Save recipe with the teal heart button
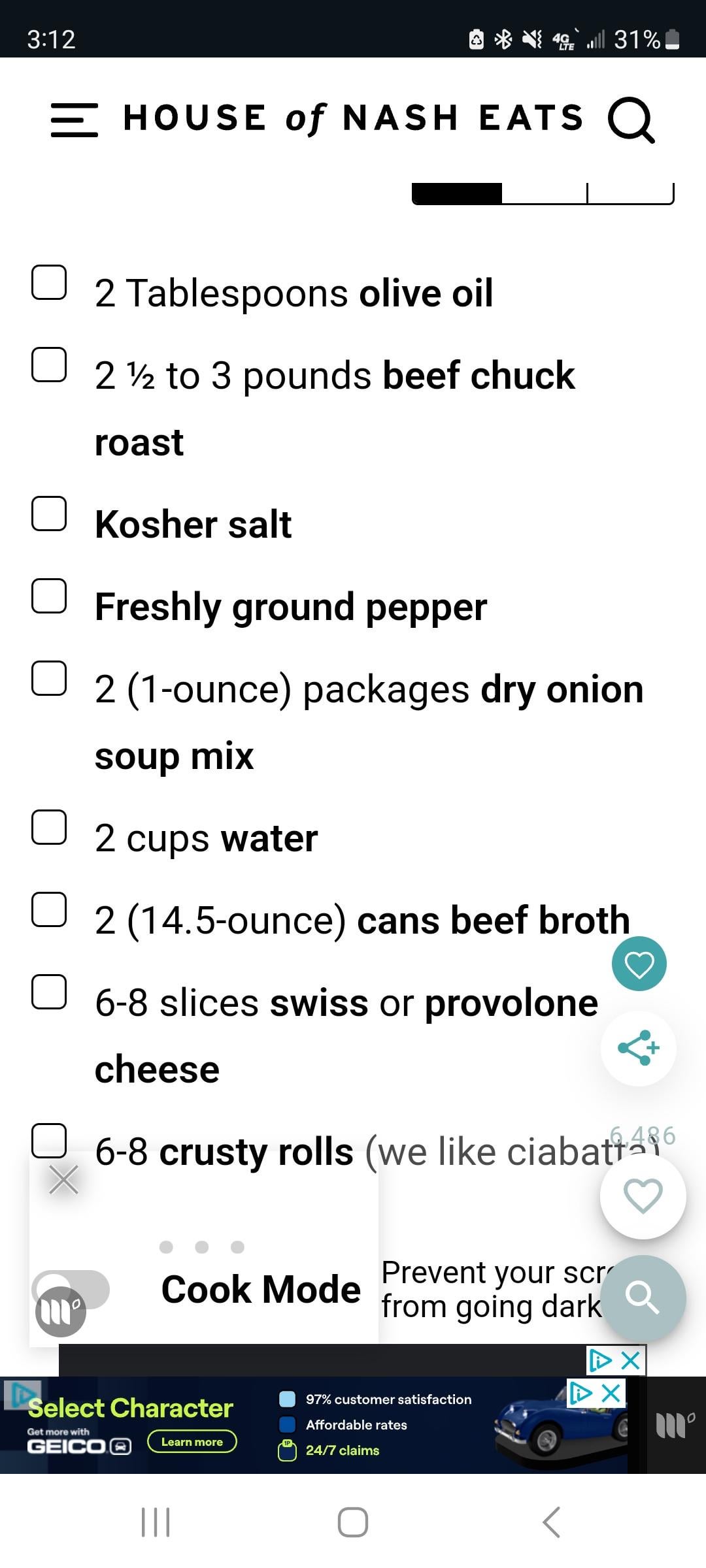Viewport: 706px width, 1568px height. pos(639,964)
